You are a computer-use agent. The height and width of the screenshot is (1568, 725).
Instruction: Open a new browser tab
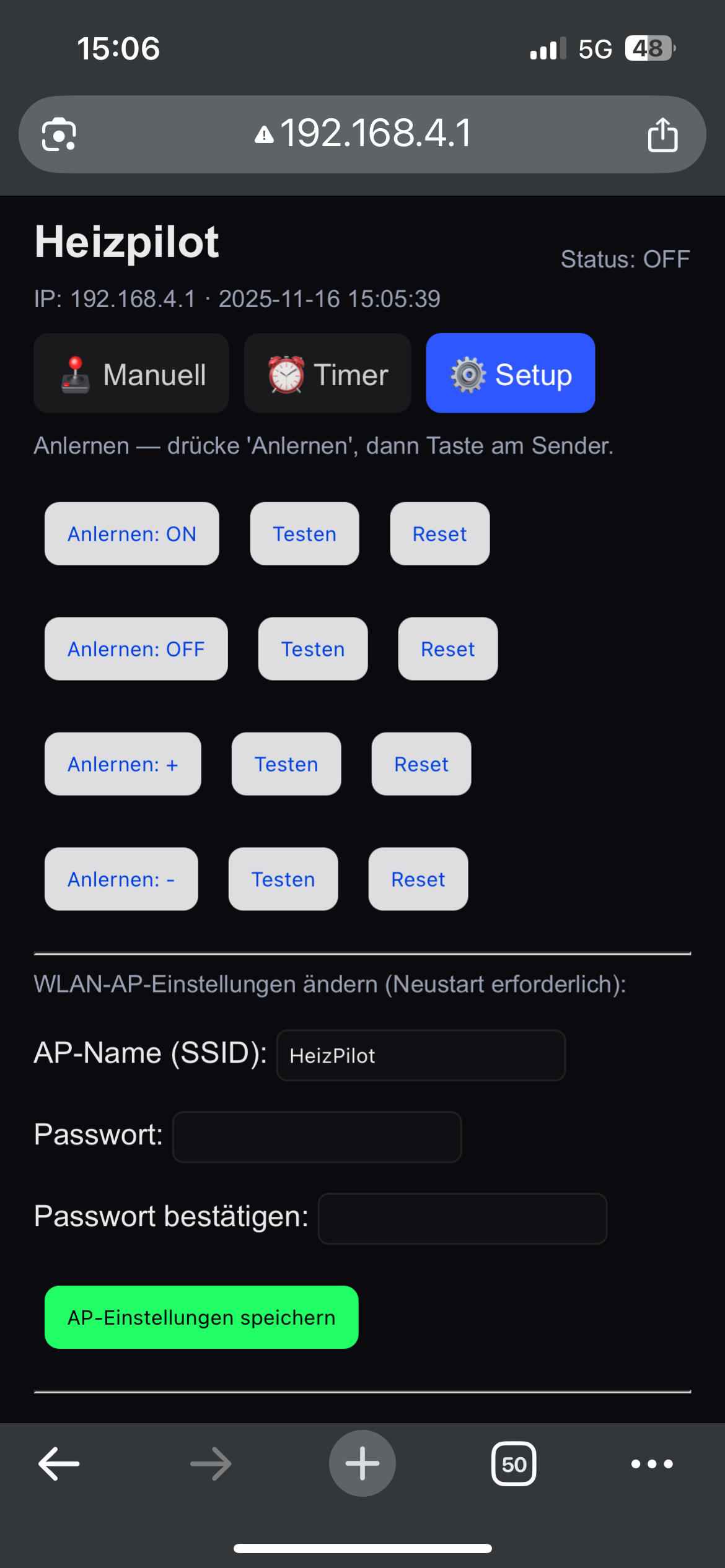pos(362,1464)
